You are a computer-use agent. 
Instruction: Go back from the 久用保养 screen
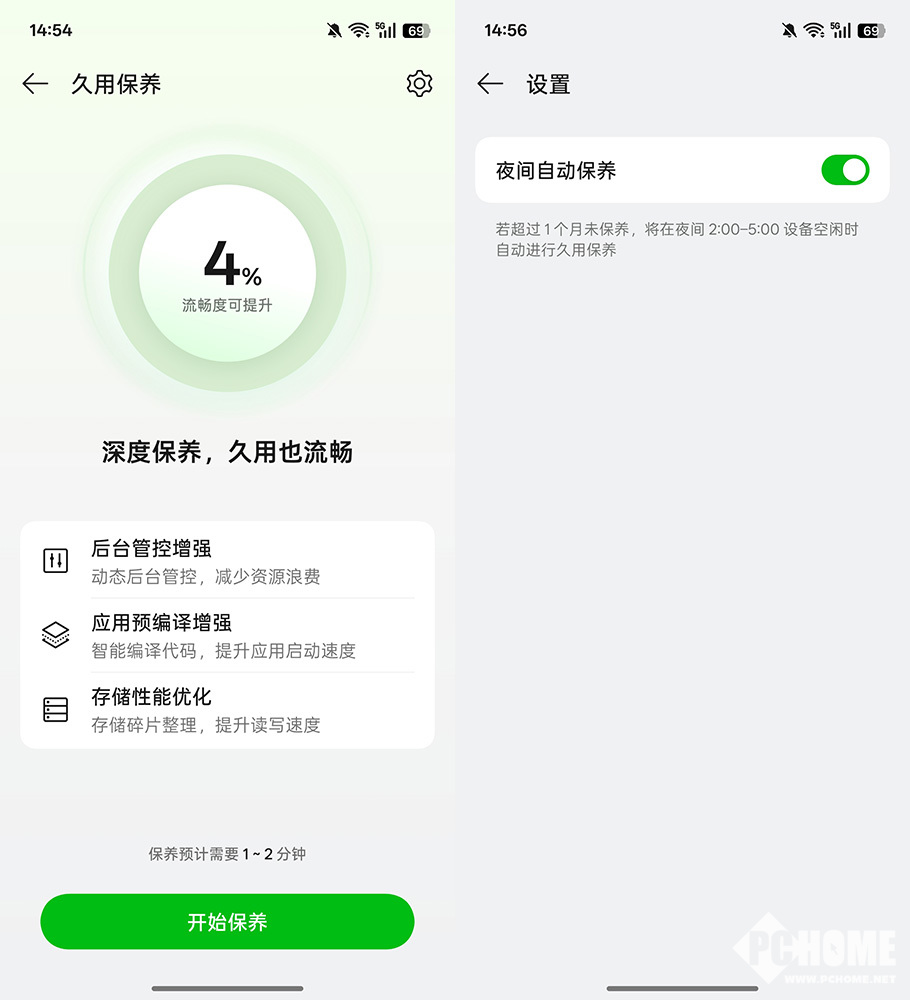35,84
